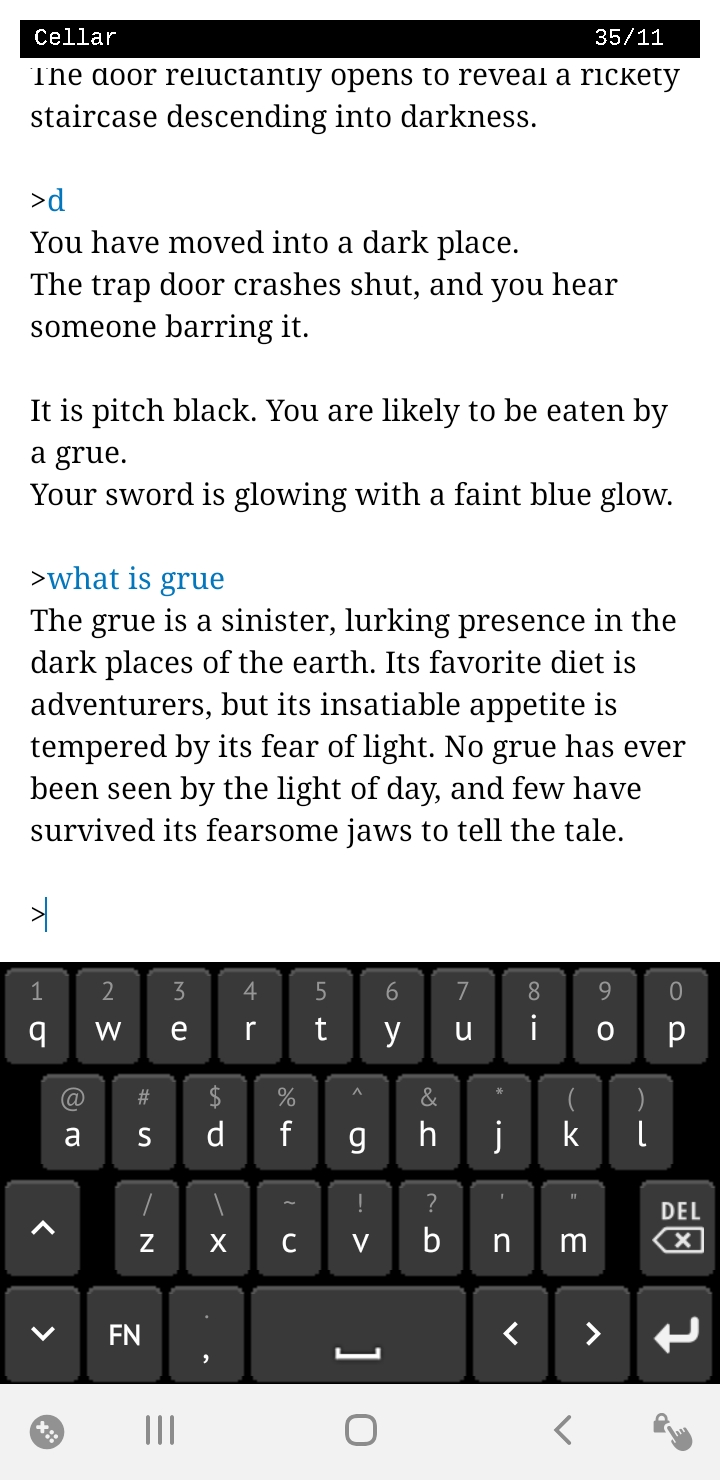Type the letter l on the keyboard
Screen dimensions: 720x1480
click(641, 1120)
